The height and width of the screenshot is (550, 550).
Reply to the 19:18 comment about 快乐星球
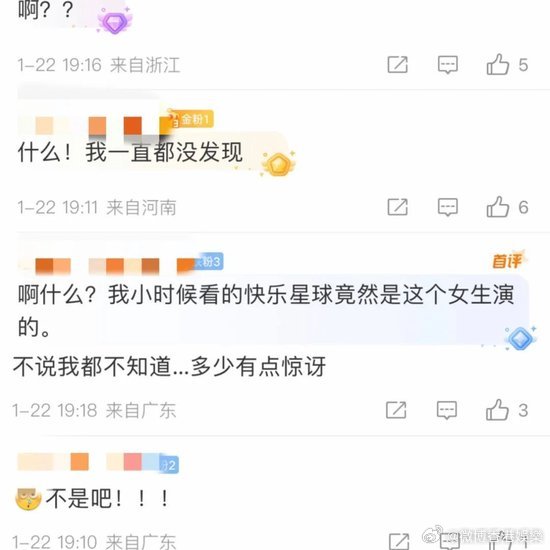(447, 410)
